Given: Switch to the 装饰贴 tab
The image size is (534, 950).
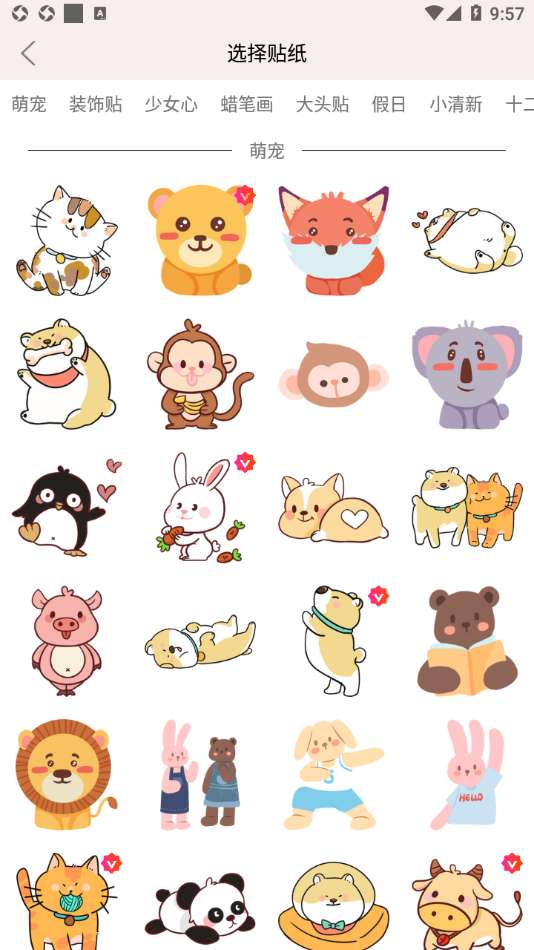Looking at the screenshot, I should click(x=95, y=104).
